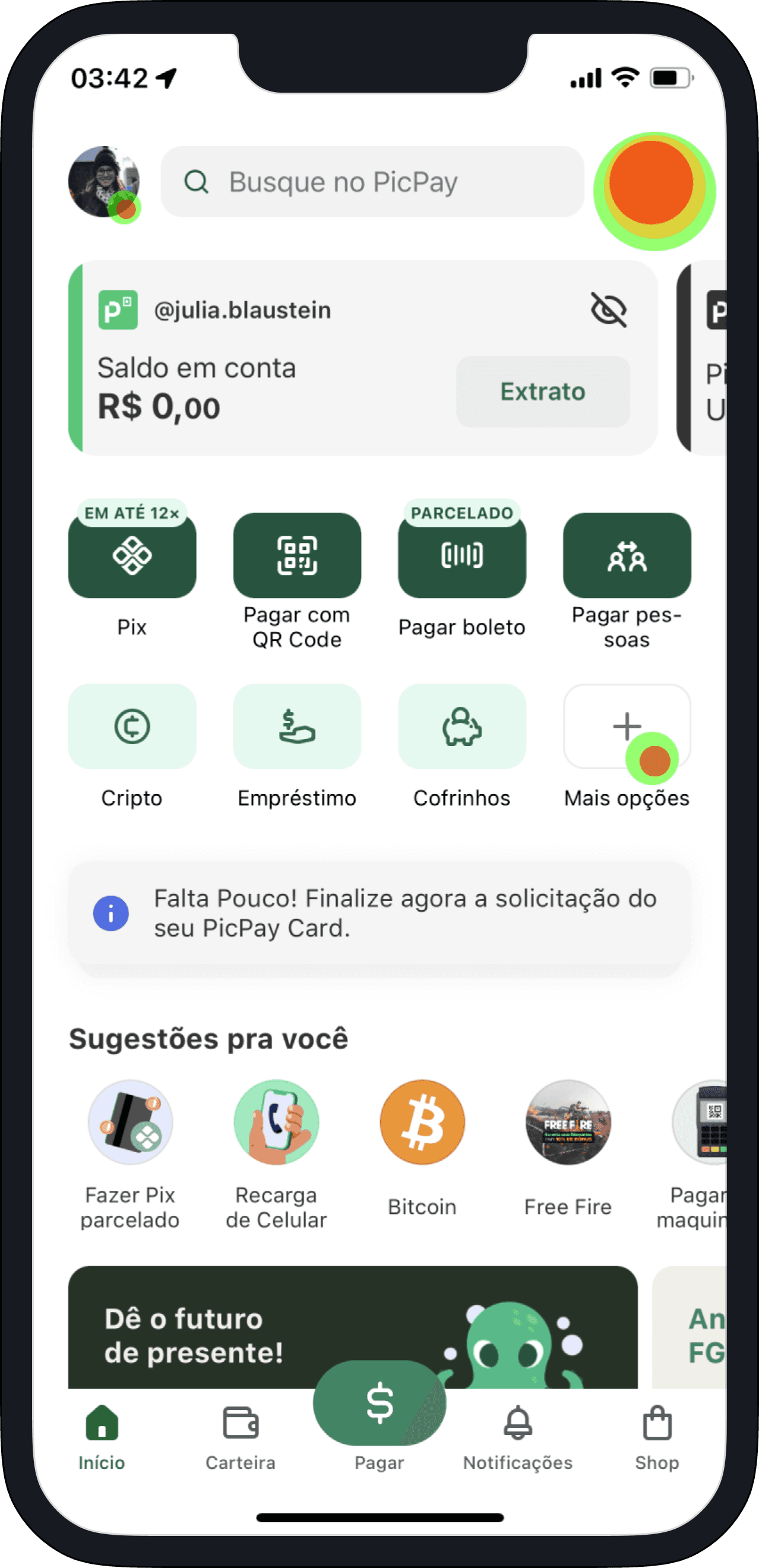Open the profile picture avatar
The width and height of the screenshot is (759, 1568).
(103, 181)
